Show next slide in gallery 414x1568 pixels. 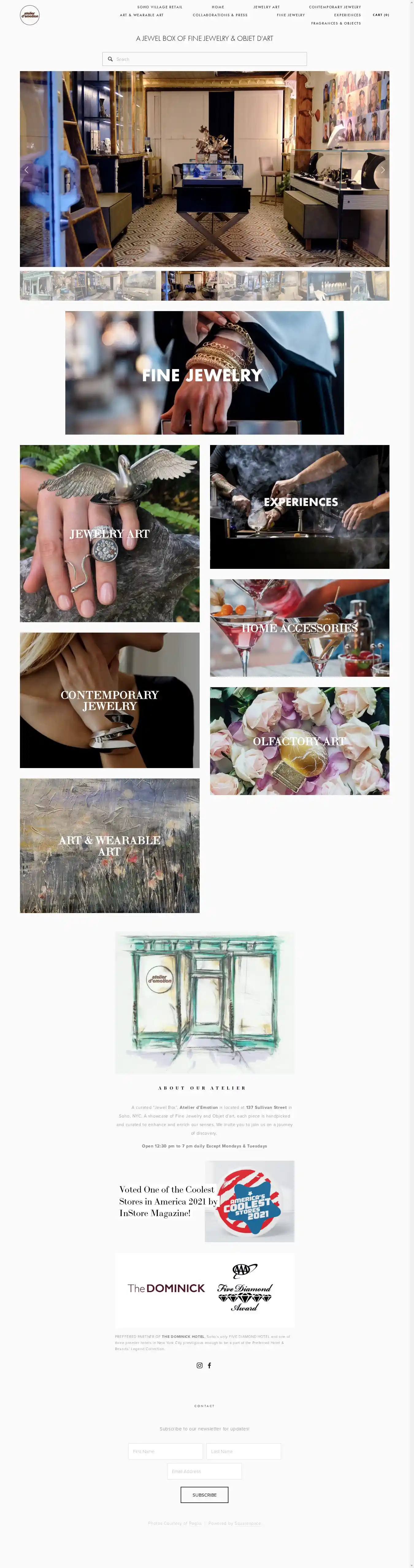(x=382, y=170)
